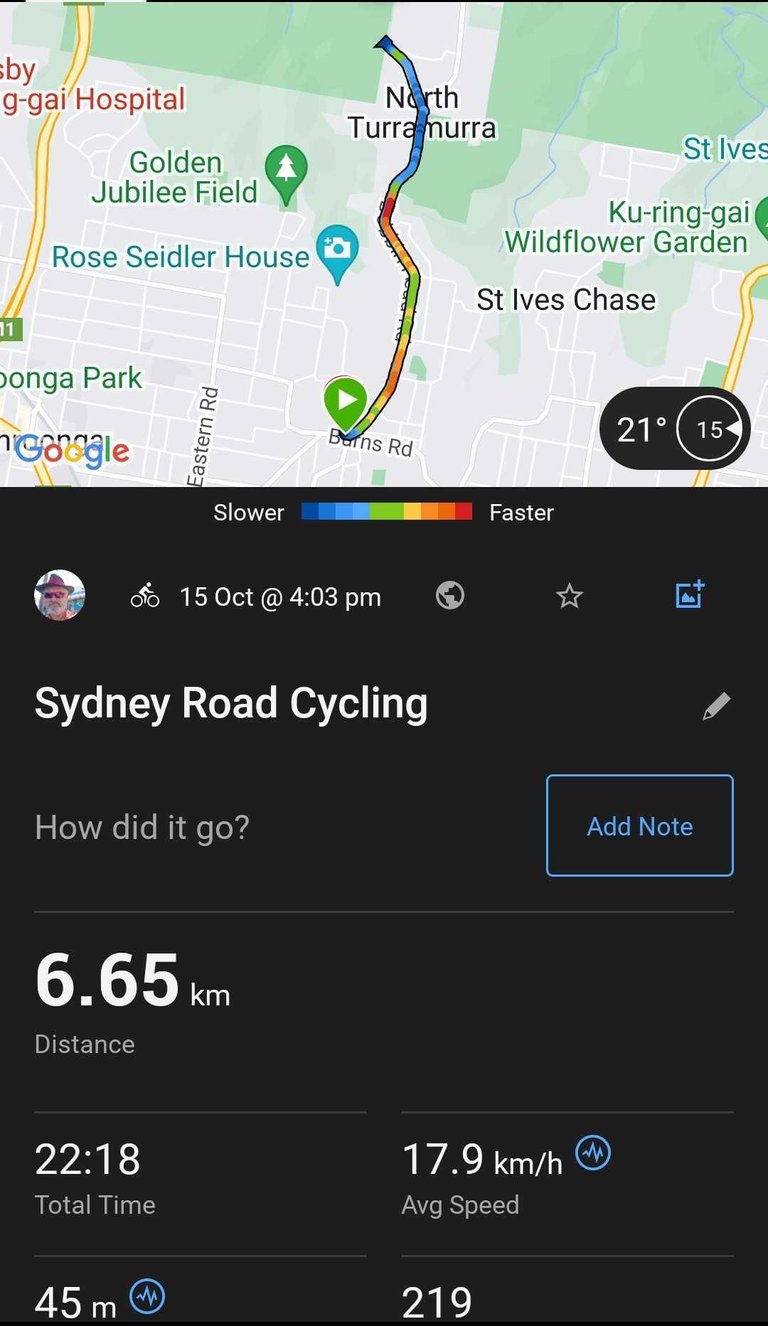Viewport: 768px width, 1326px height.
Task: Open the 21° weather details badge
Action: pyautogui.click(x=674, y=430)
